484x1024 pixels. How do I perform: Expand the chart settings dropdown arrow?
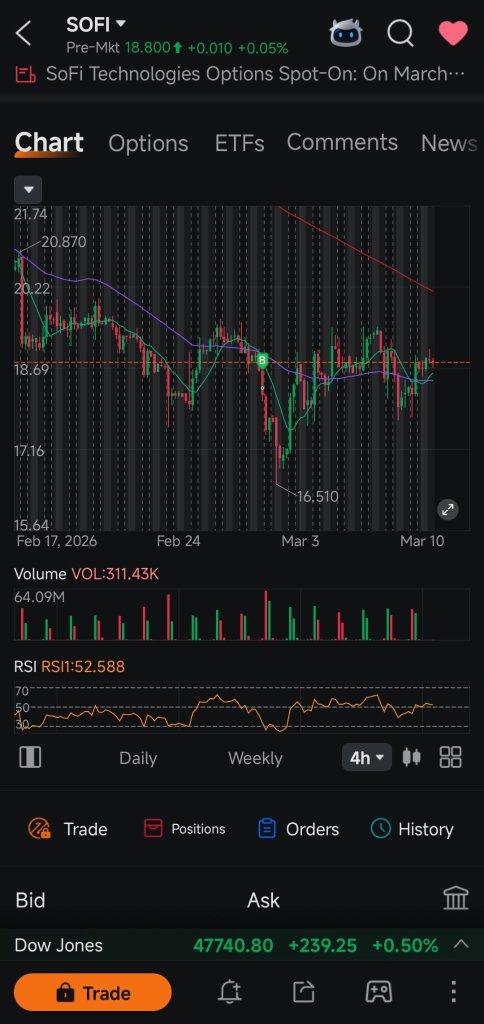click(28, 190)
